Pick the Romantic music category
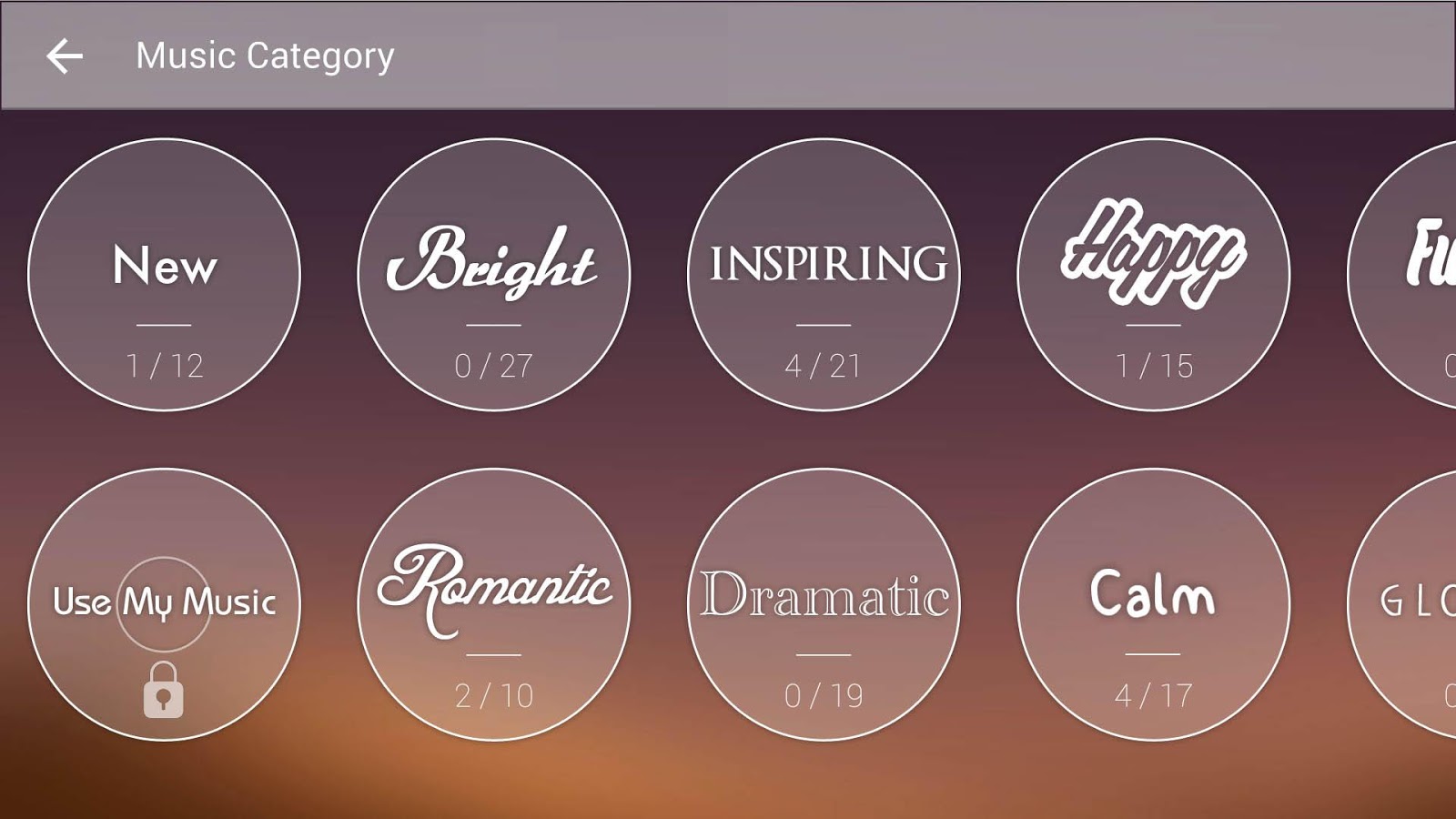 click(494, 605)
